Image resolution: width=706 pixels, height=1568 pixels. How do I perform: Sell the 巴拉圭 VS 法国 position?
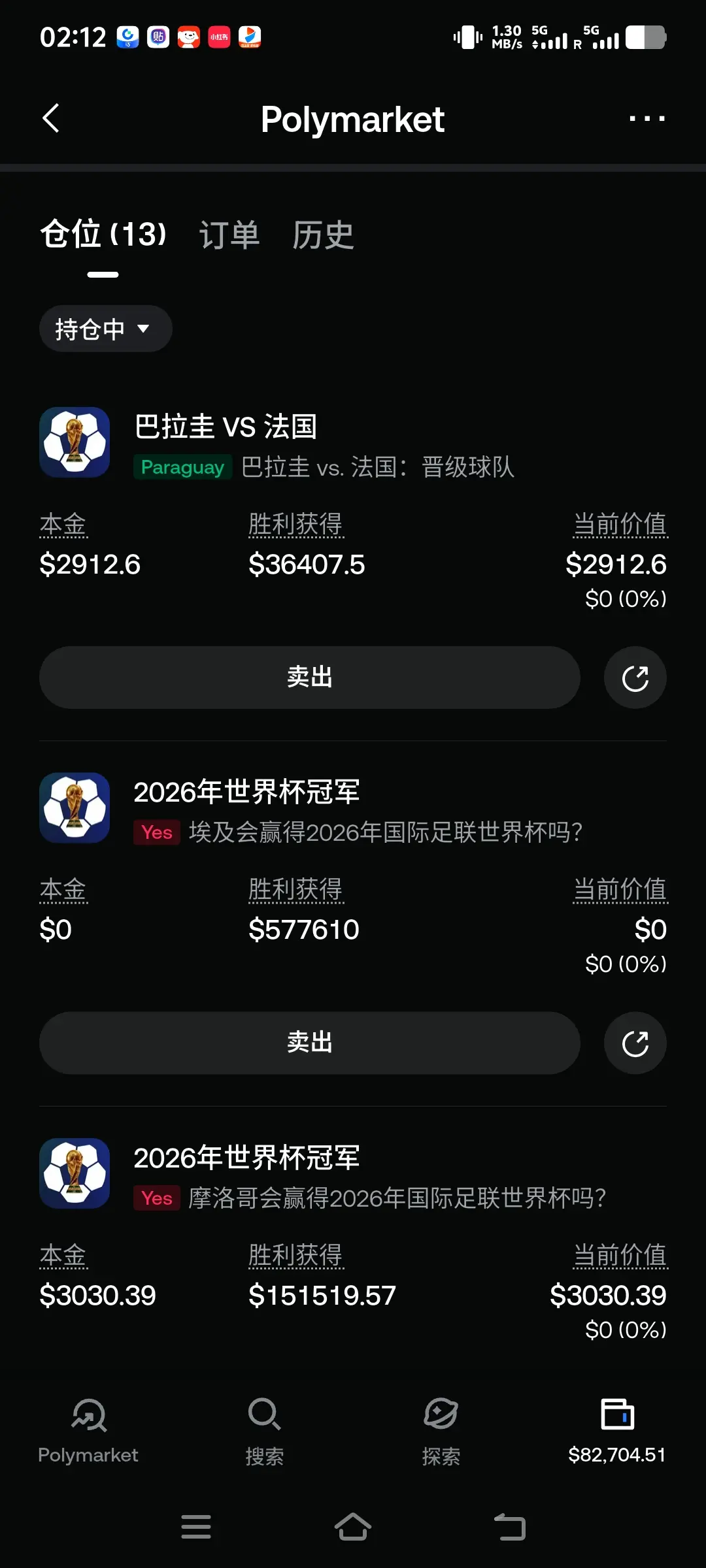pyautogui.click(x=310, y=678)
